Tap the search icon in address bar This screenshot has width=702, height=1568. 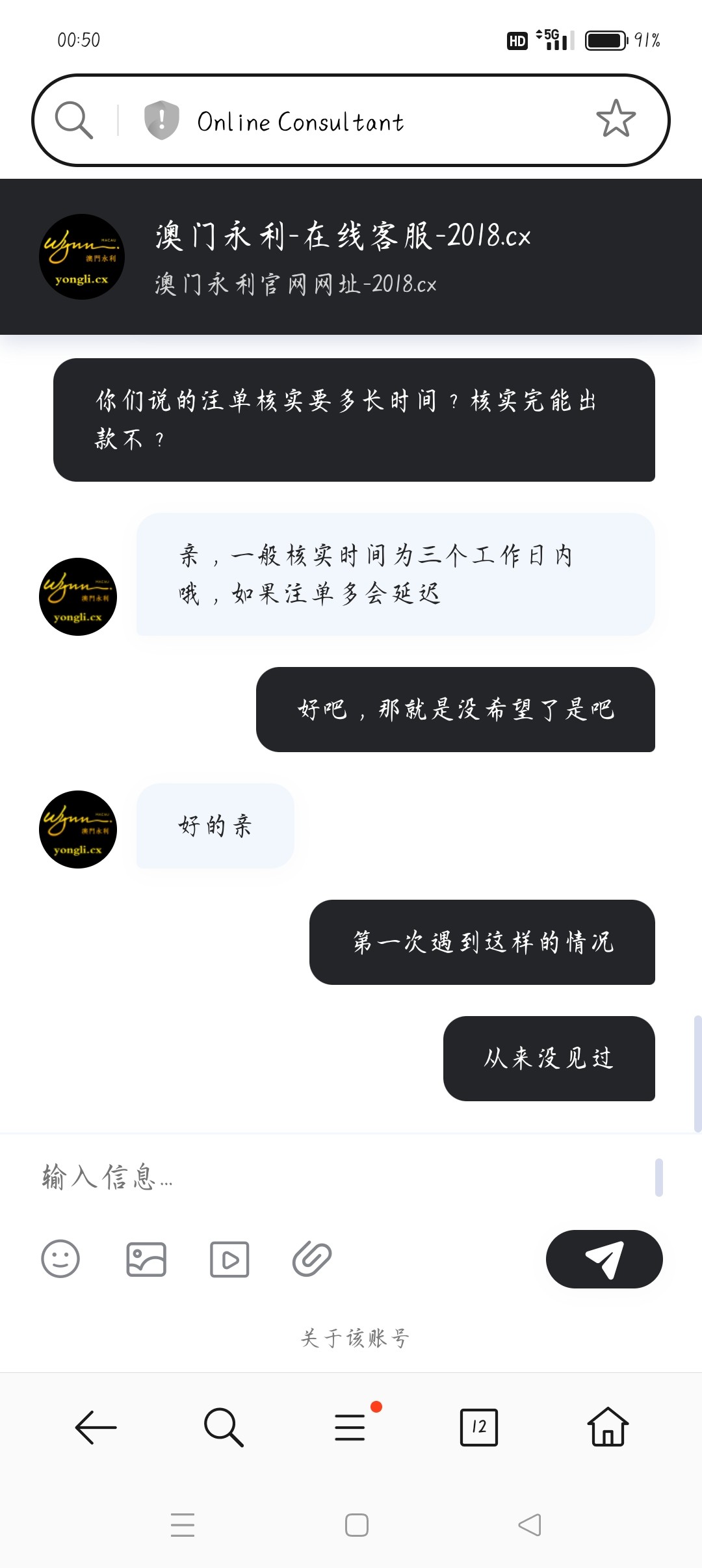(73, 120)
